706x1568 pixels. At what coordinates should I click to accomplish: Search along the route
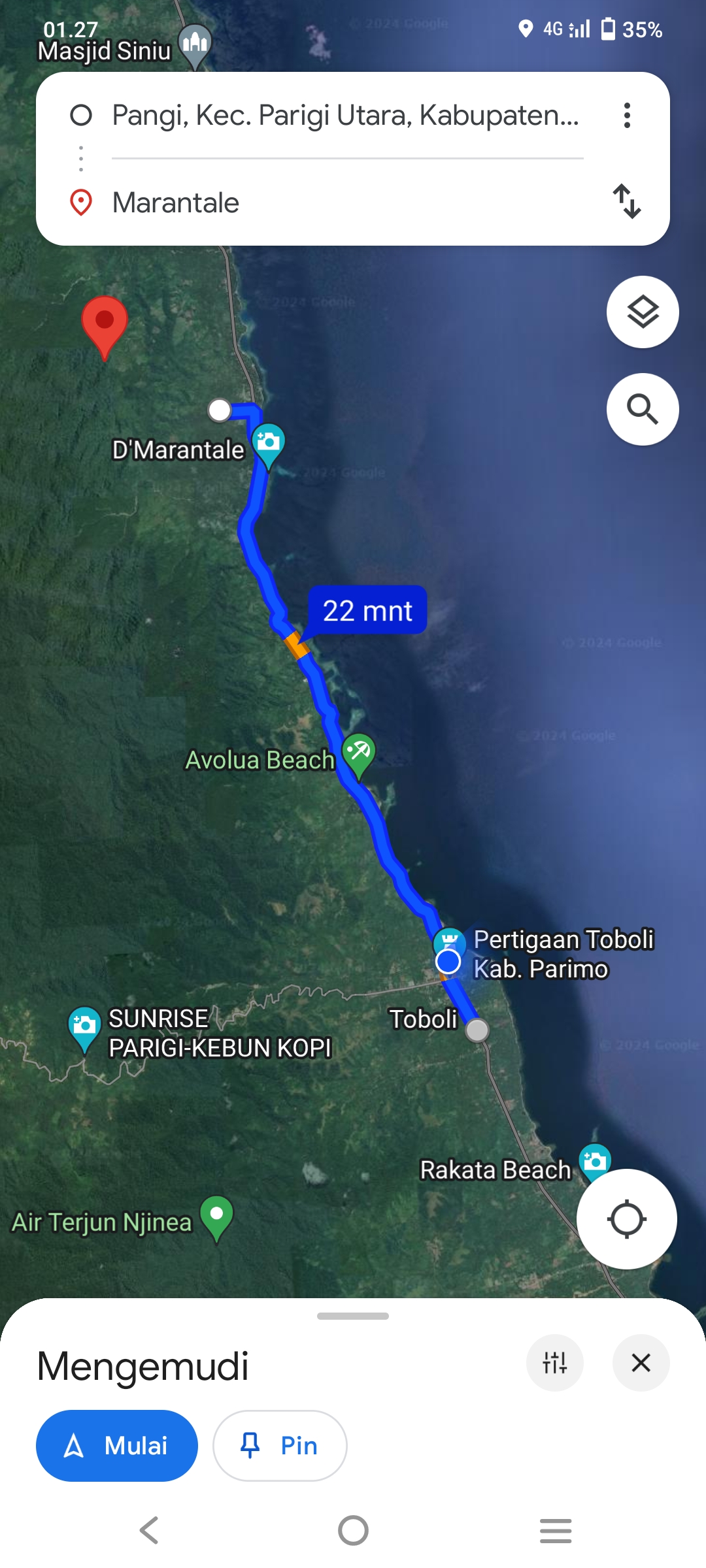(643, 410)
